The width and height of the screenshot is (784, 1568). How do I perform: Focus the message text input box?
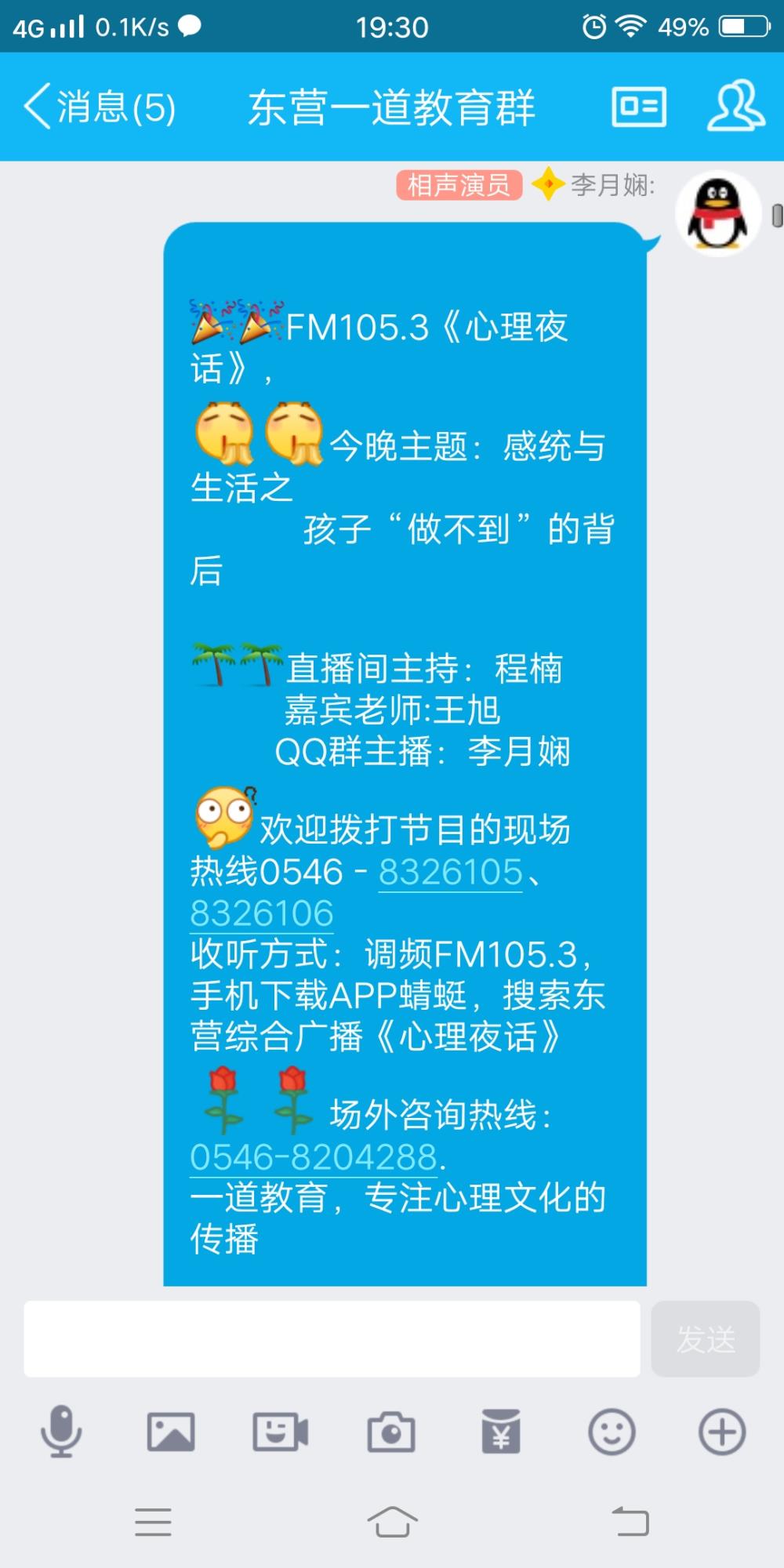point(332,1339)
